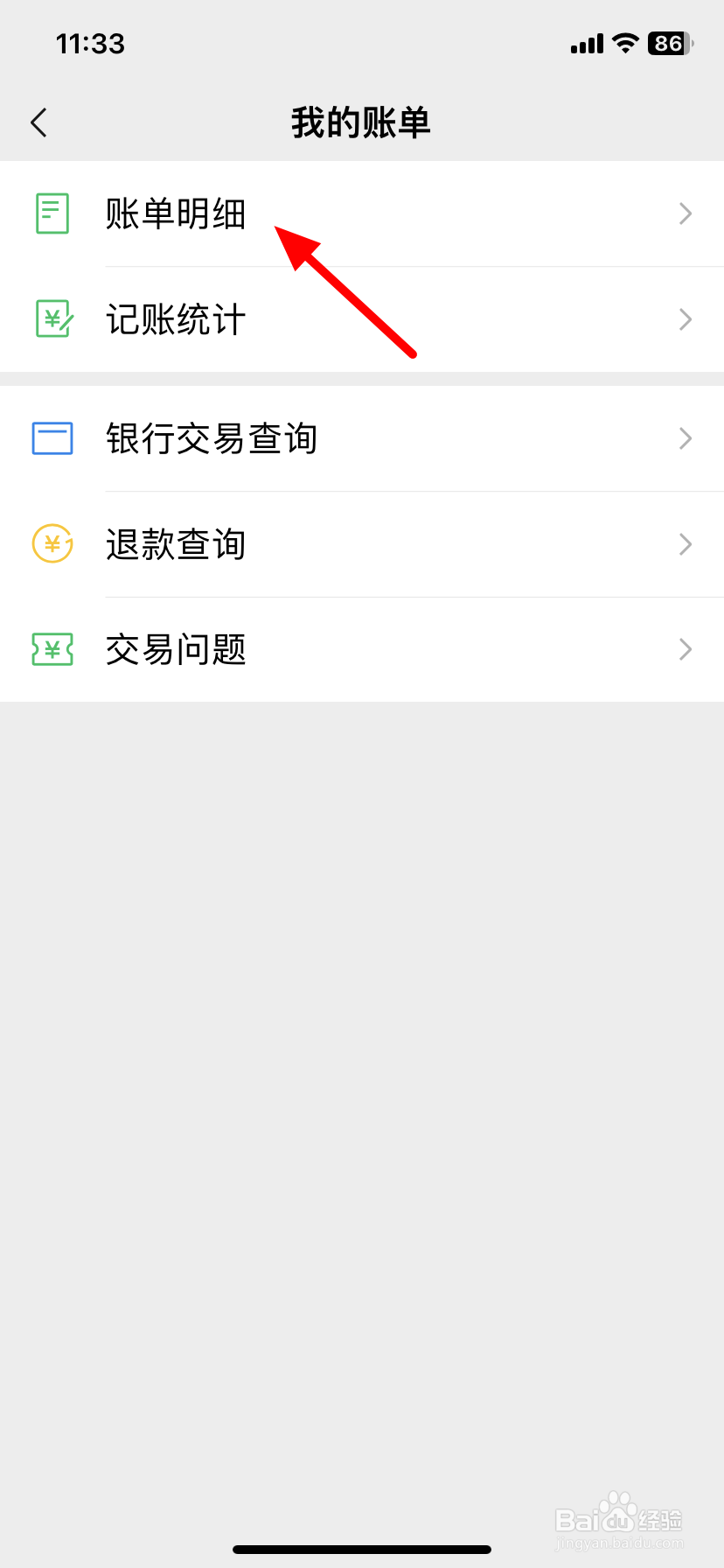Select the 记账统计 bookkeeping statistics icon

[51, 318]
